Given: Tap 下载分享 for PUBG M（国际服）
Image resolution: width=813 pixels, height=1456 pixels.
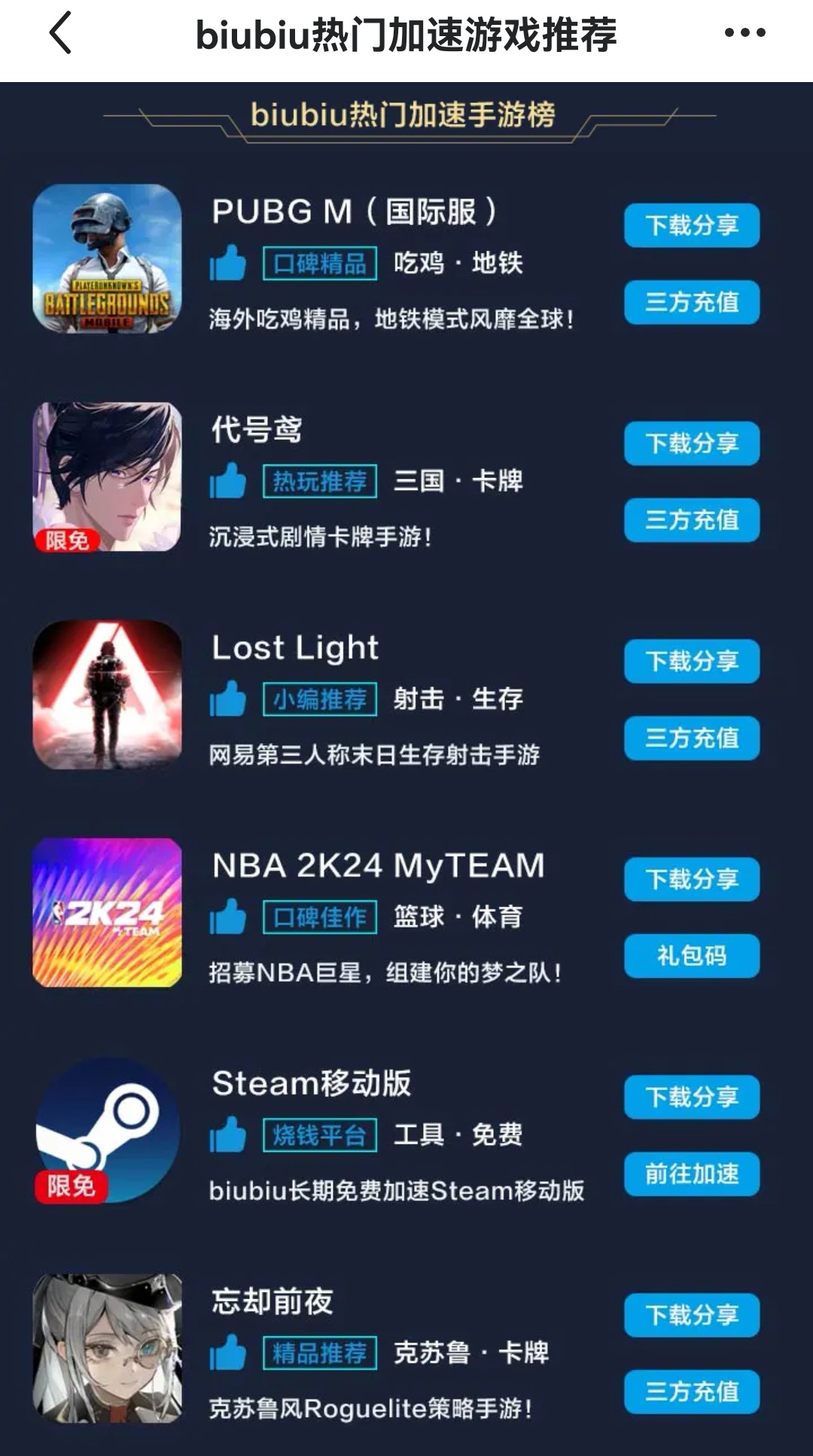Looking at the screenshot, I should pos(692,225).
